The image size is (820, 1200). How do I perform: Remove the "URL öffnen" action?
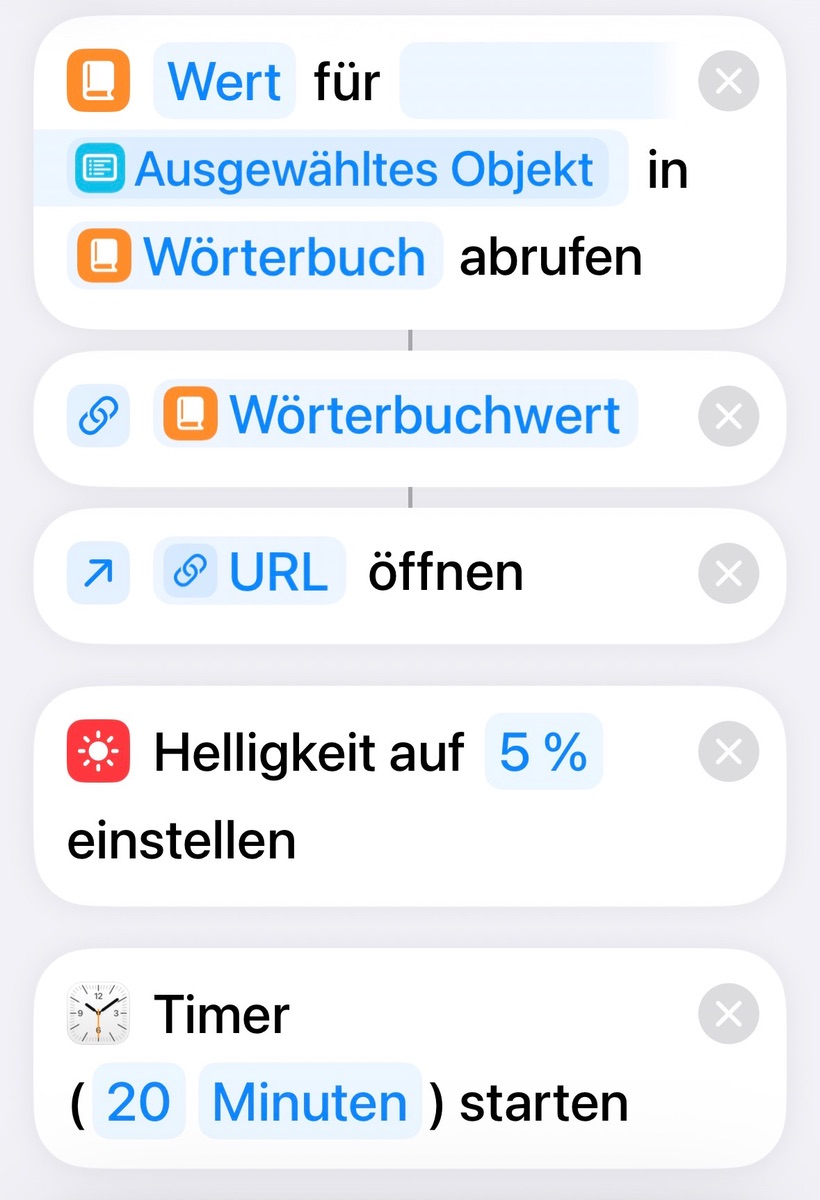point(728,573)
